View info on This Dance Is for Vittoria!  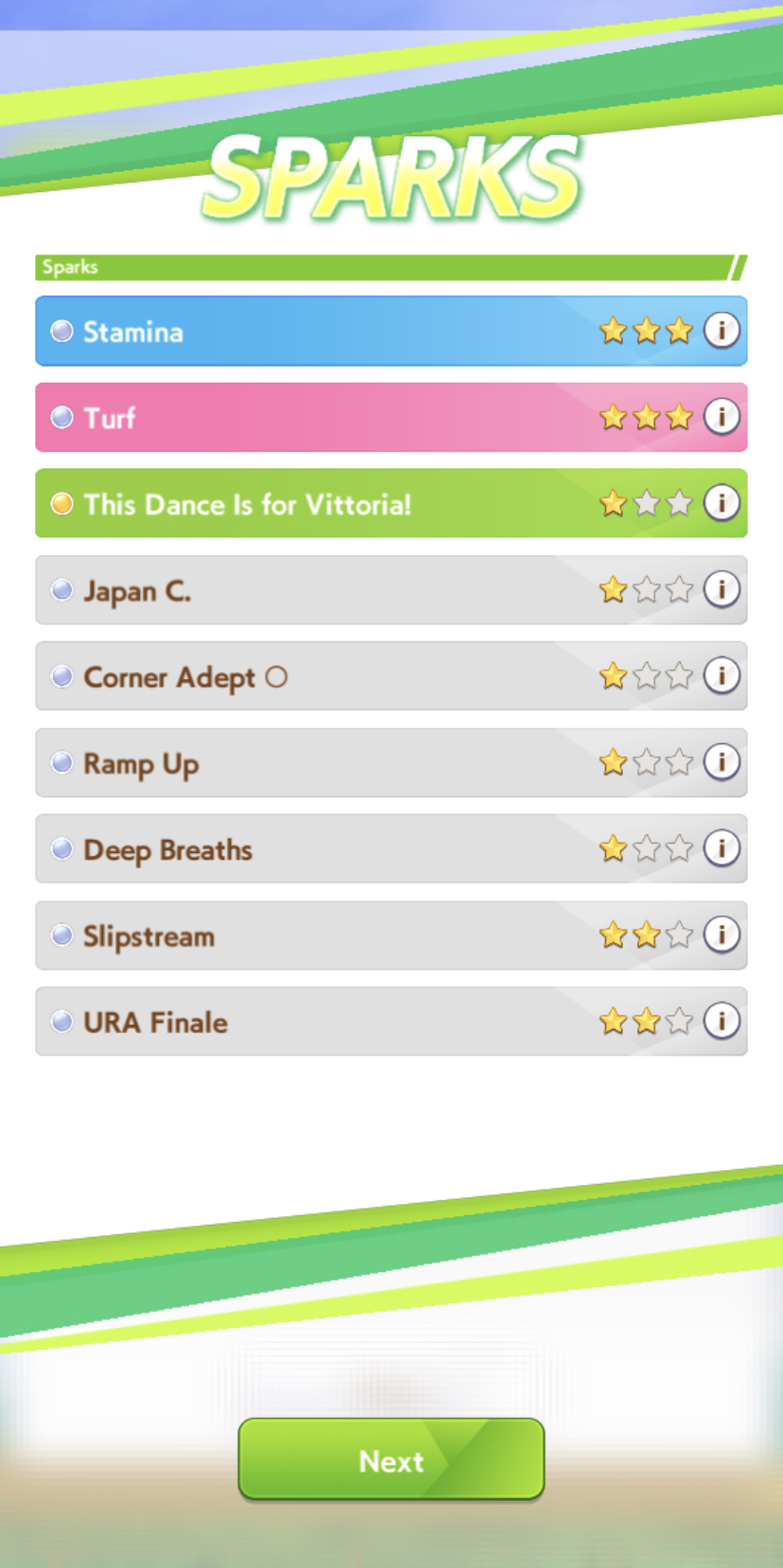722,503
